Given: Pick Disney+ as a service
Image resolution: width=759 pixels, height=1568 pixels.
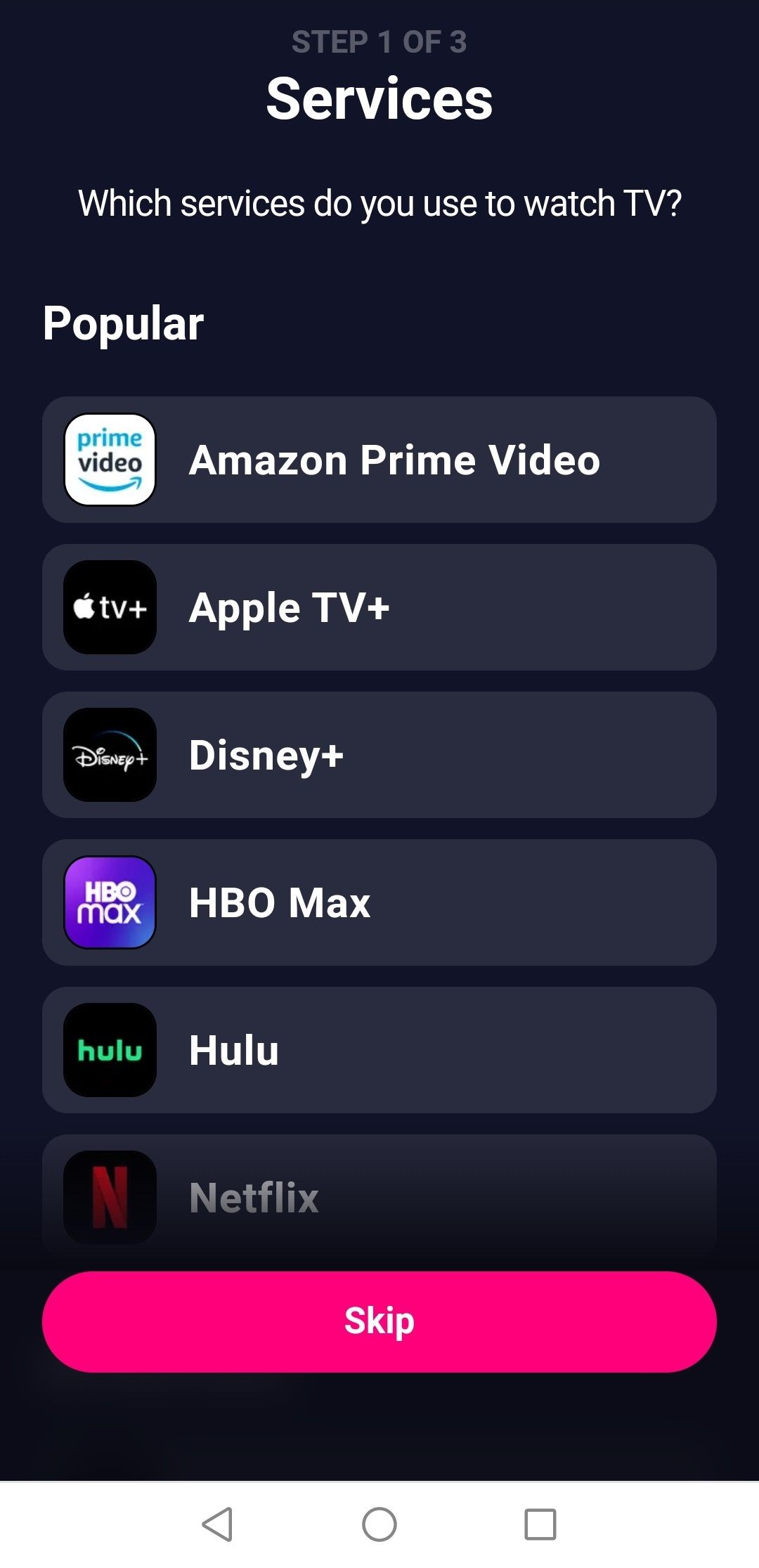Looking at the screenshot, I should click(x=379, y=755).
